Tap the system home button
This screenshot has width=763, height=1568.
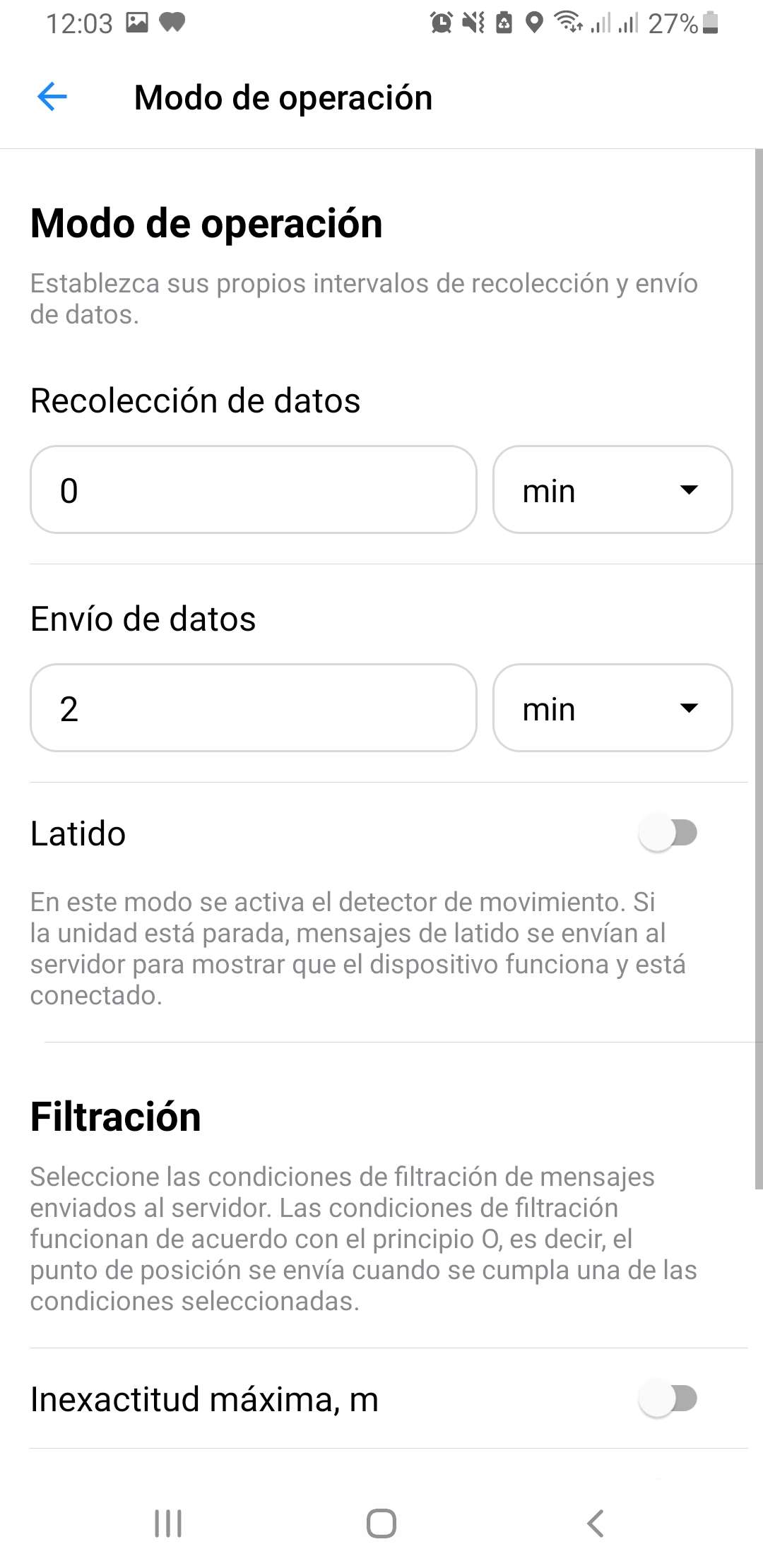tap(381, 1524)
